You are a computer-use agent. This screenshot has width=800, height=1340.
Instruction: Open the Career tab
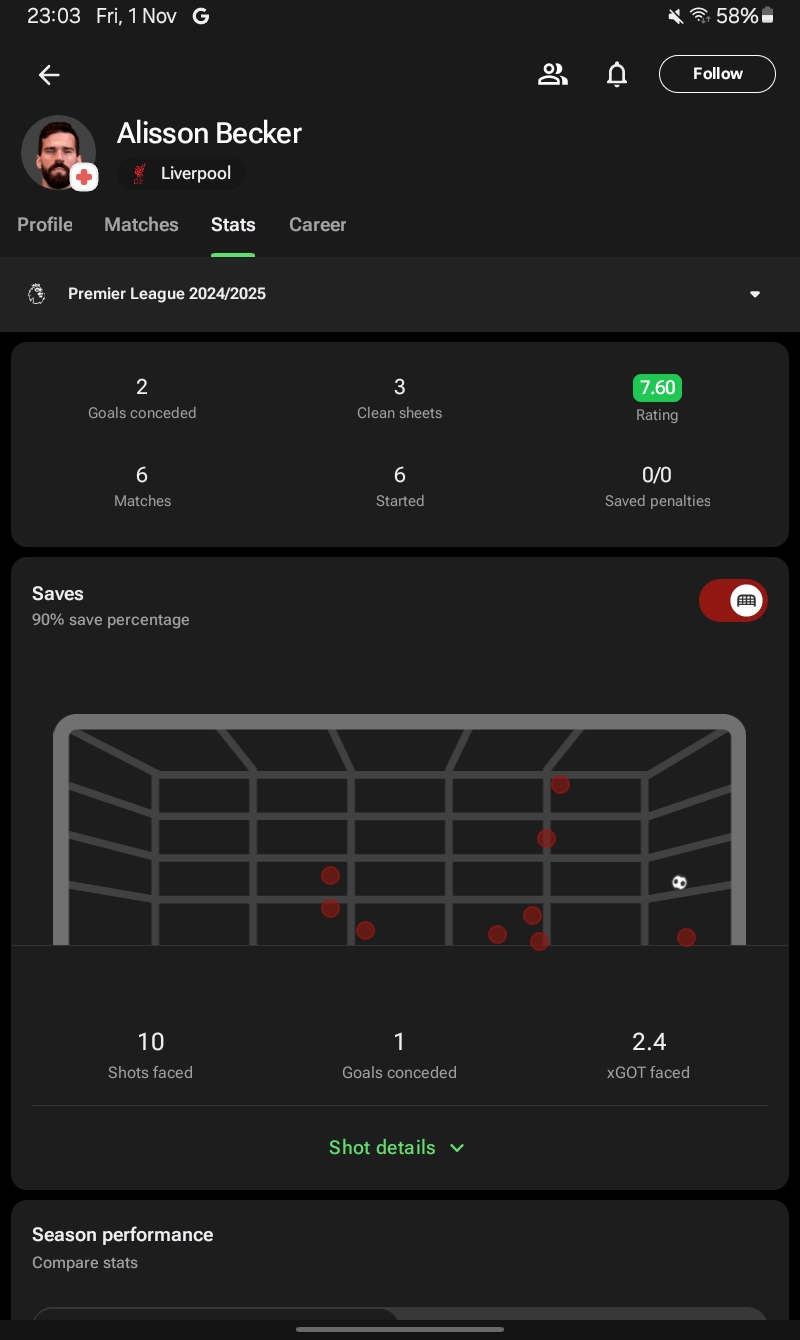click(x=317, y=225)
